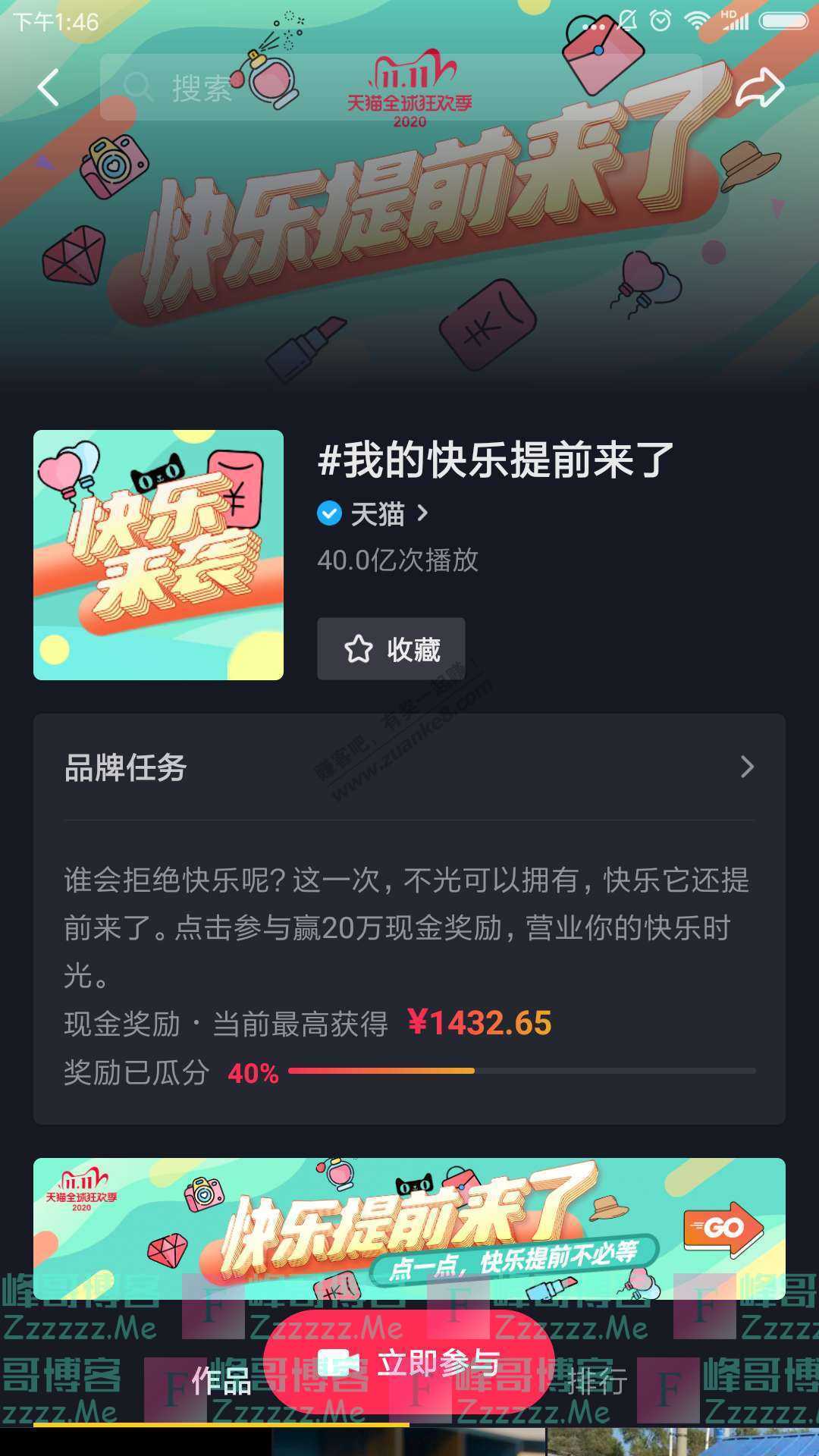819x1456 pixels.
Task: Tap 立即参与 to join the challenge
Action: [x=409, y=1363]
